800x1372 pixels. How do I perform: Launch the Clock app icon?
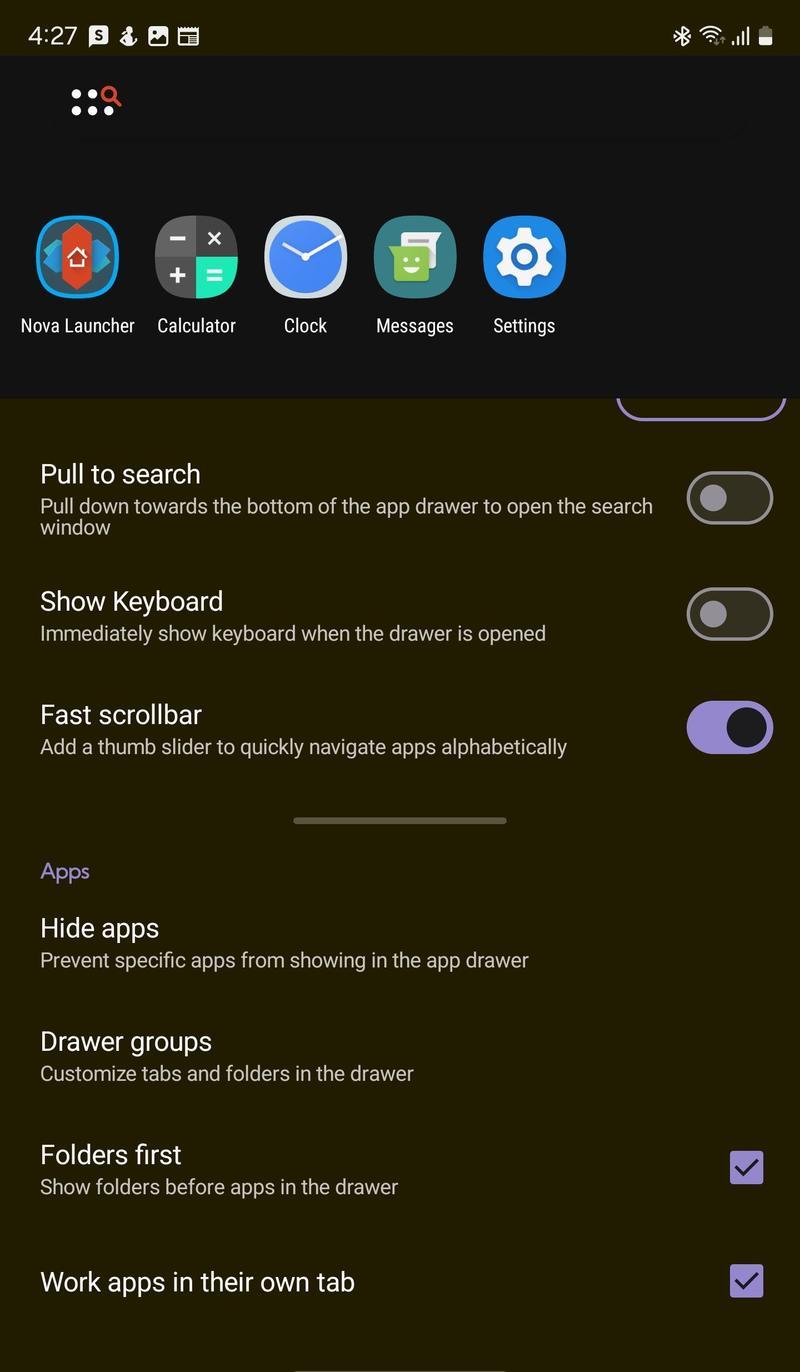305,257
